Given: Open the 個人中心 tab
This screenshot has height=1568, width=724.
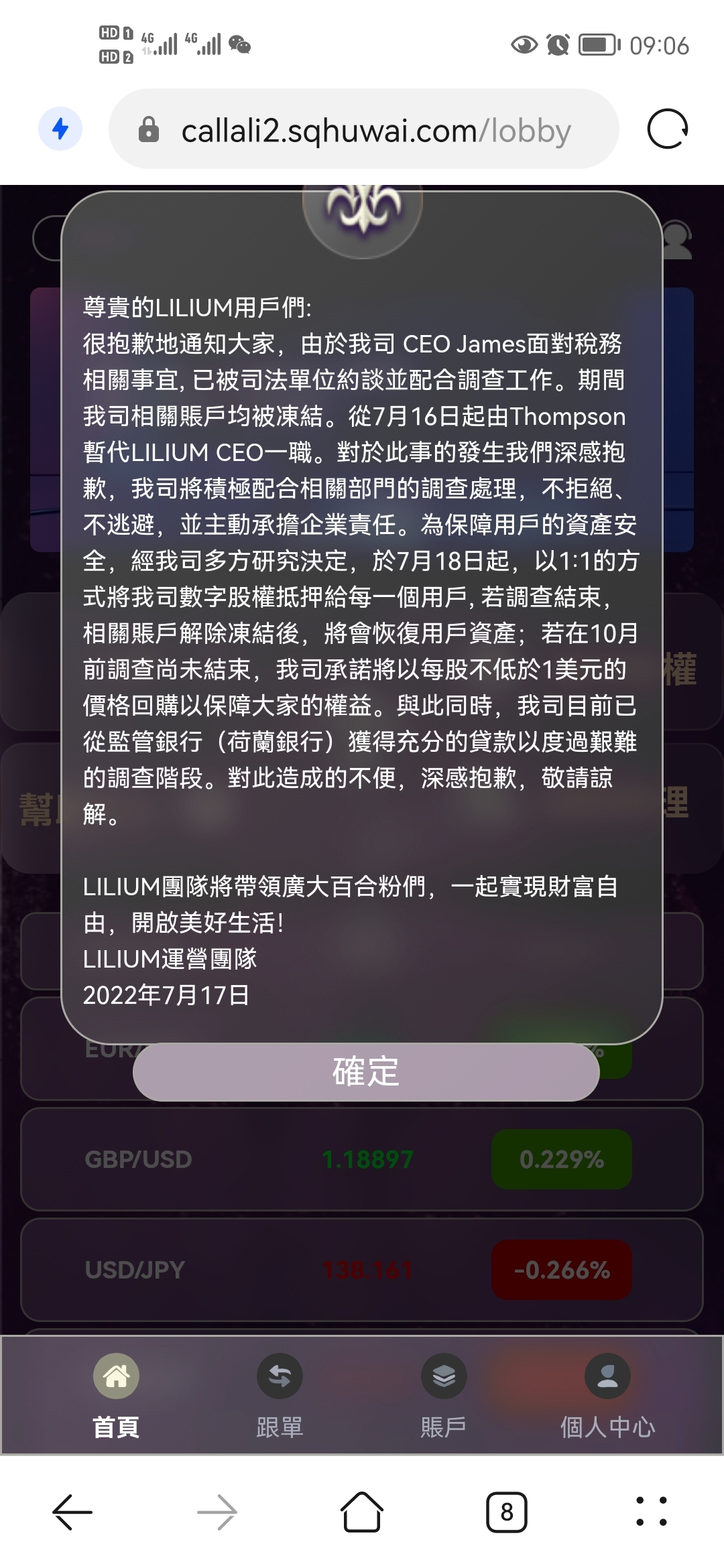Looking at the screenshot, I should [607, 1396].
